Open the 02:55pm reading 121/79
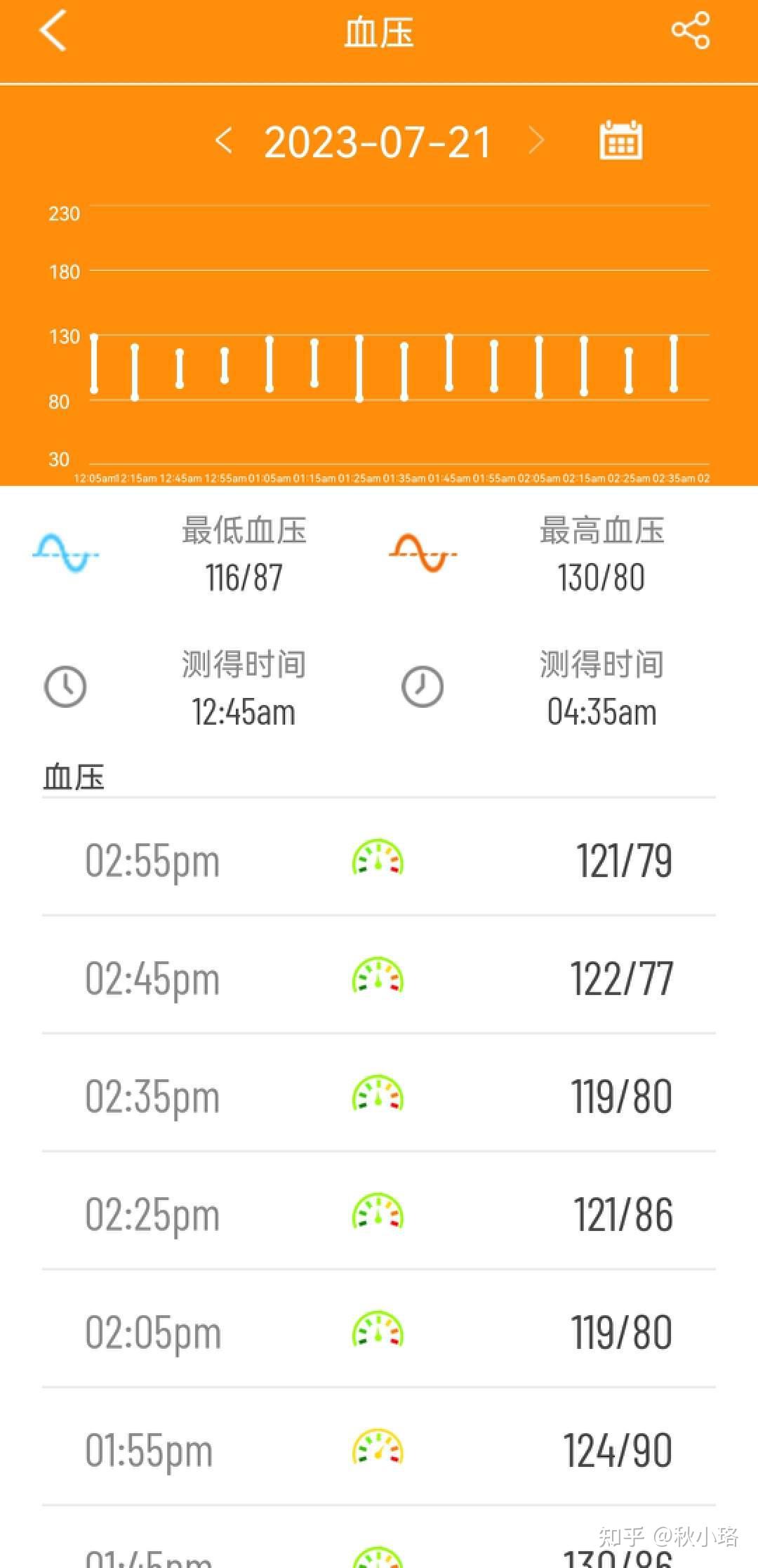Viewport: 758px width, 1568px height. [379, 857]
